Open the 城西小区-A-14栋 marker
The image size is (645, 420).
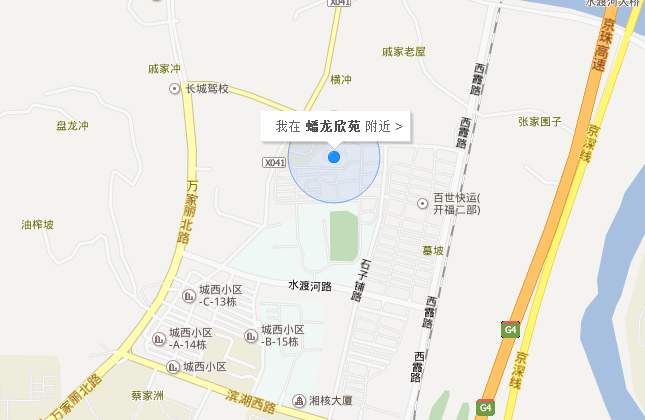158,338
